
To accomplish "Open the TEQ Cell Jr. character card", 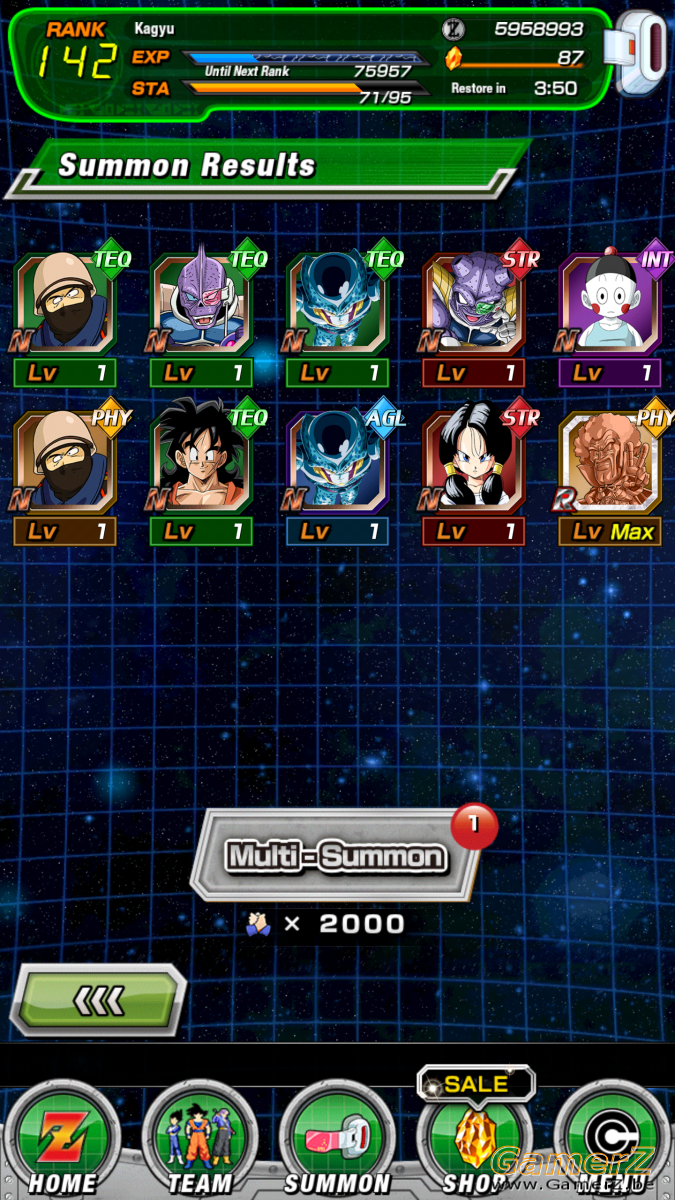I will click(337, 317).
